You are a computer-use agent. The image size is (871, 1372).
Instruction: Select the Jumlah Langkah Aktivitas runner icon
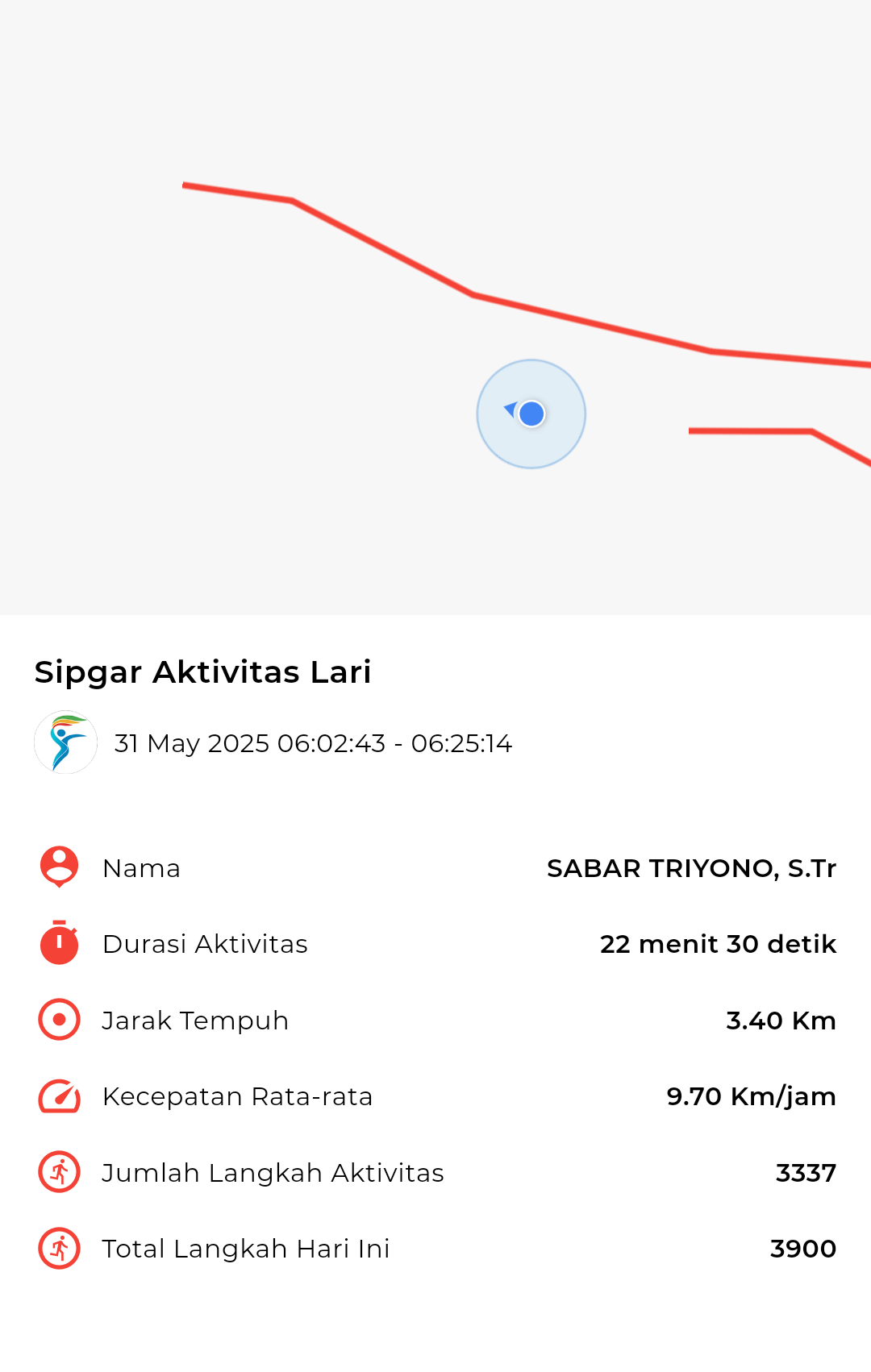[57, 1171]
